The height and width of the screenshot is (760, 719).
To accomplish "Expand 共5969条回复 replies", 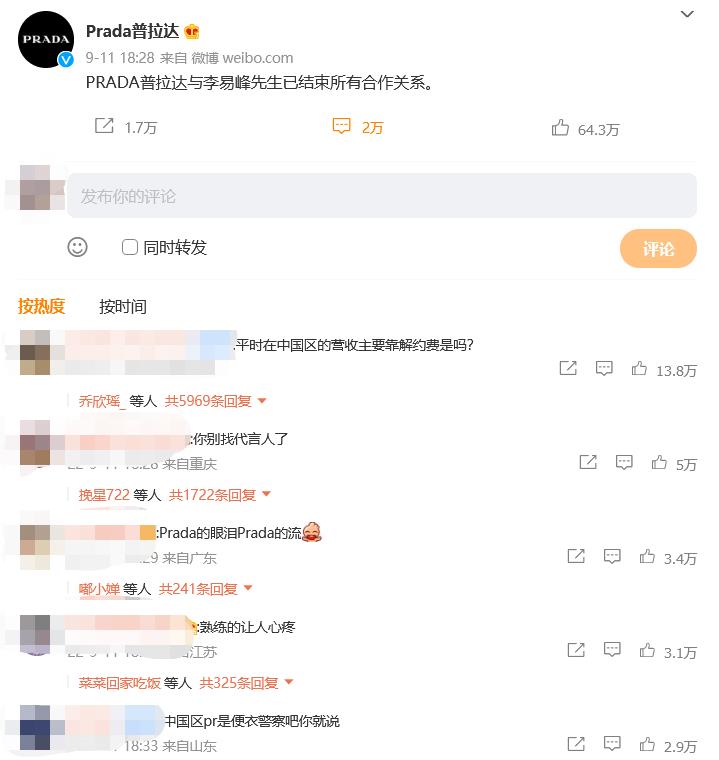I will pyautogui.click(x=216, y=401).
